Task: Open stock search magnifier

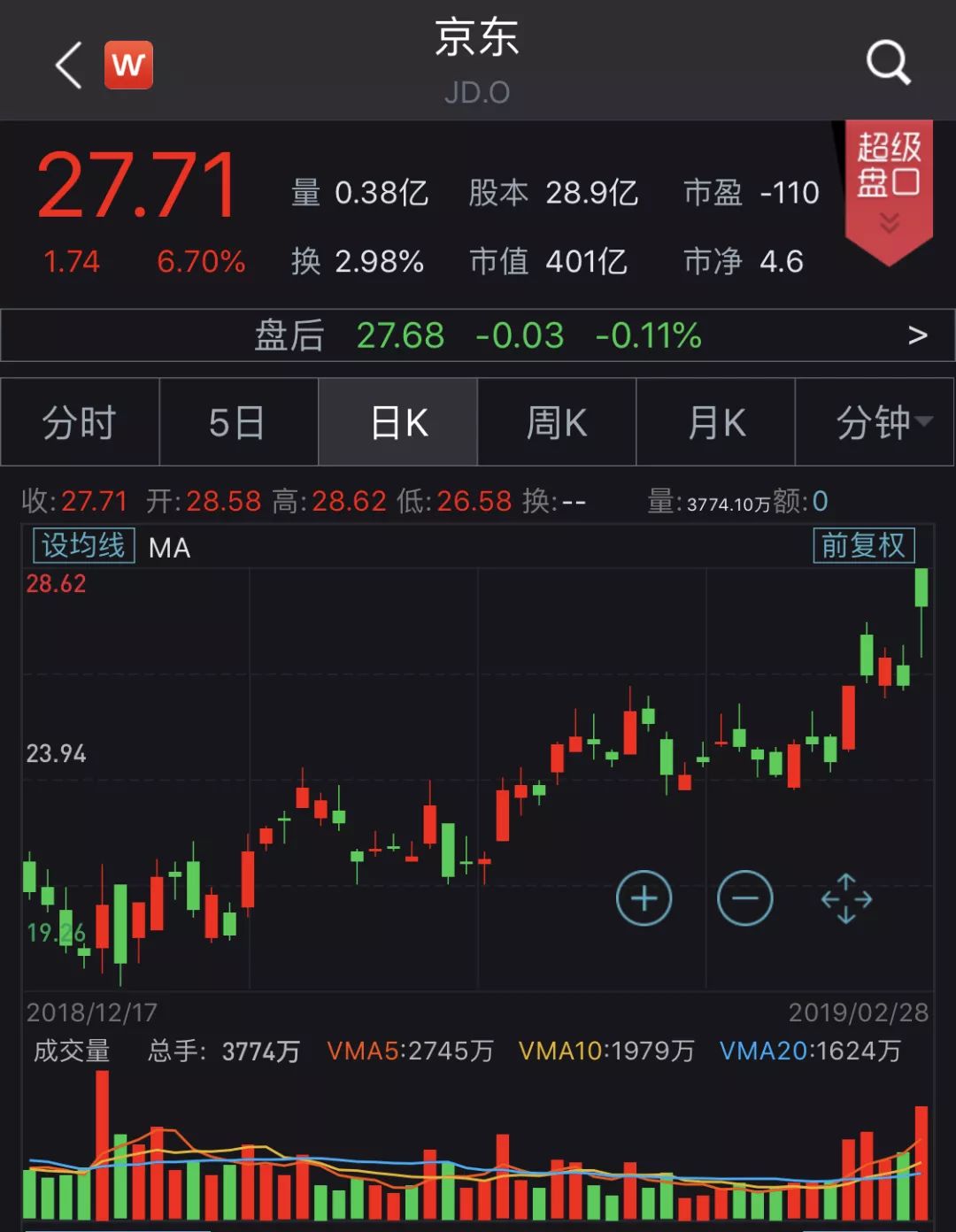Action: coord(888,63)
